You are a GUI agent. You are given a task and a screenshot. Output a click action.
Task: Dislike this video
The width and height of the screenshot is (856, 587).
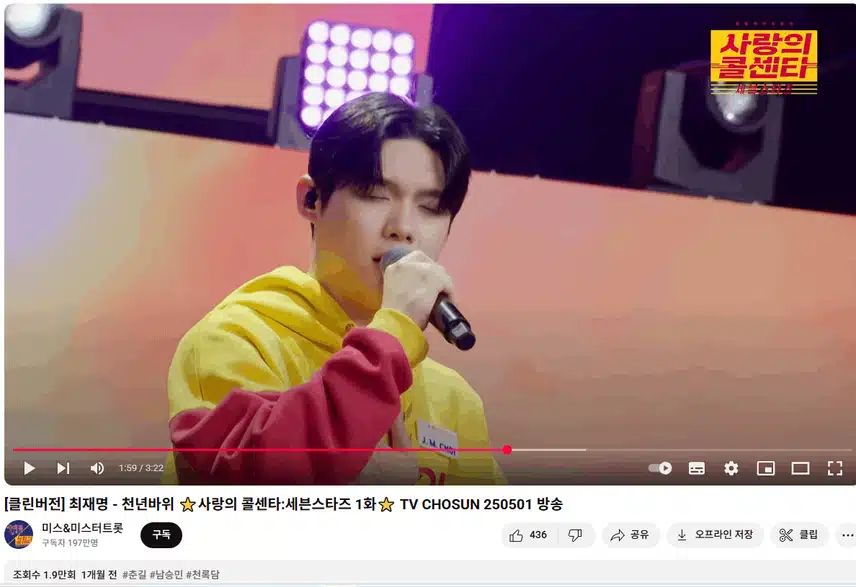pos(575,535)
